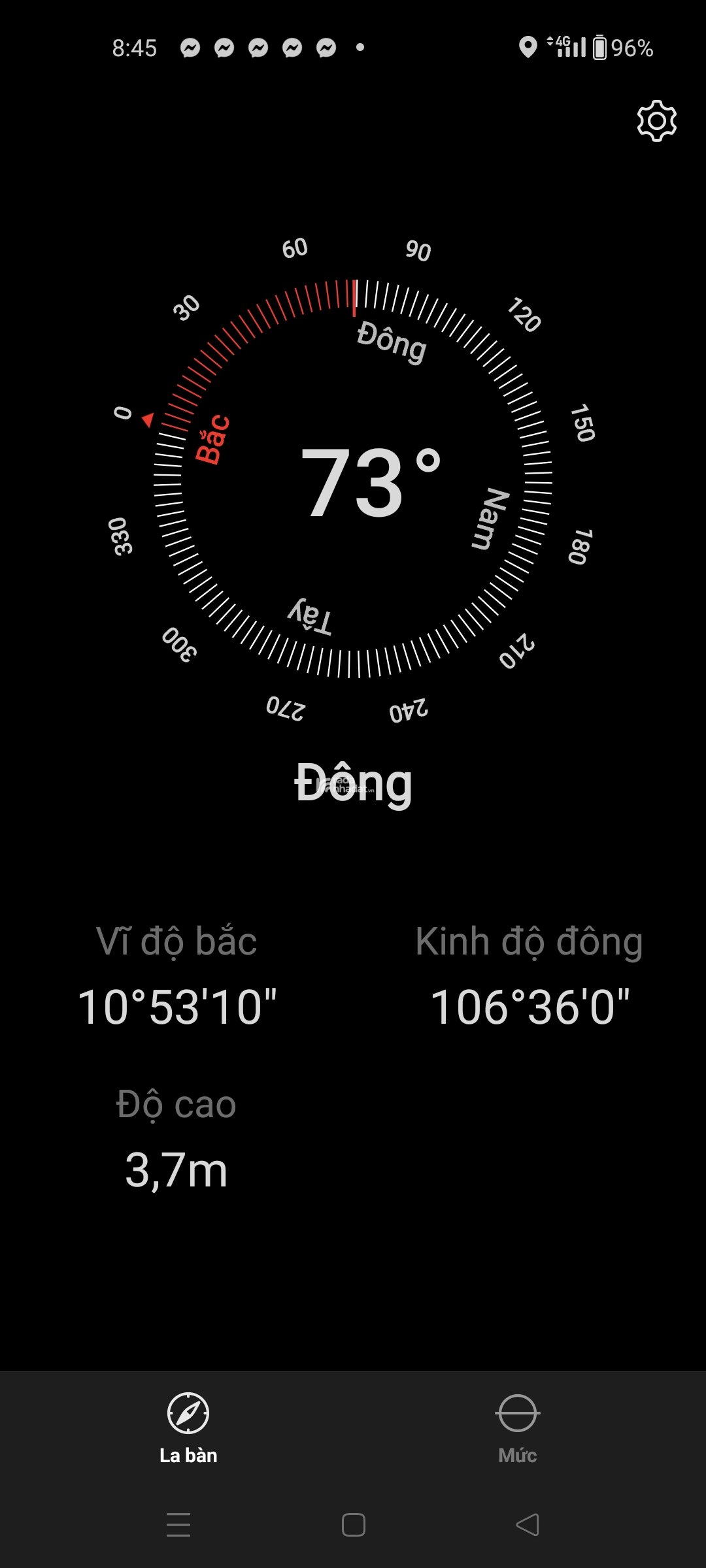Go back with the system back button
This screenshot has width=706, height=1568.
tap(528, 1525)
